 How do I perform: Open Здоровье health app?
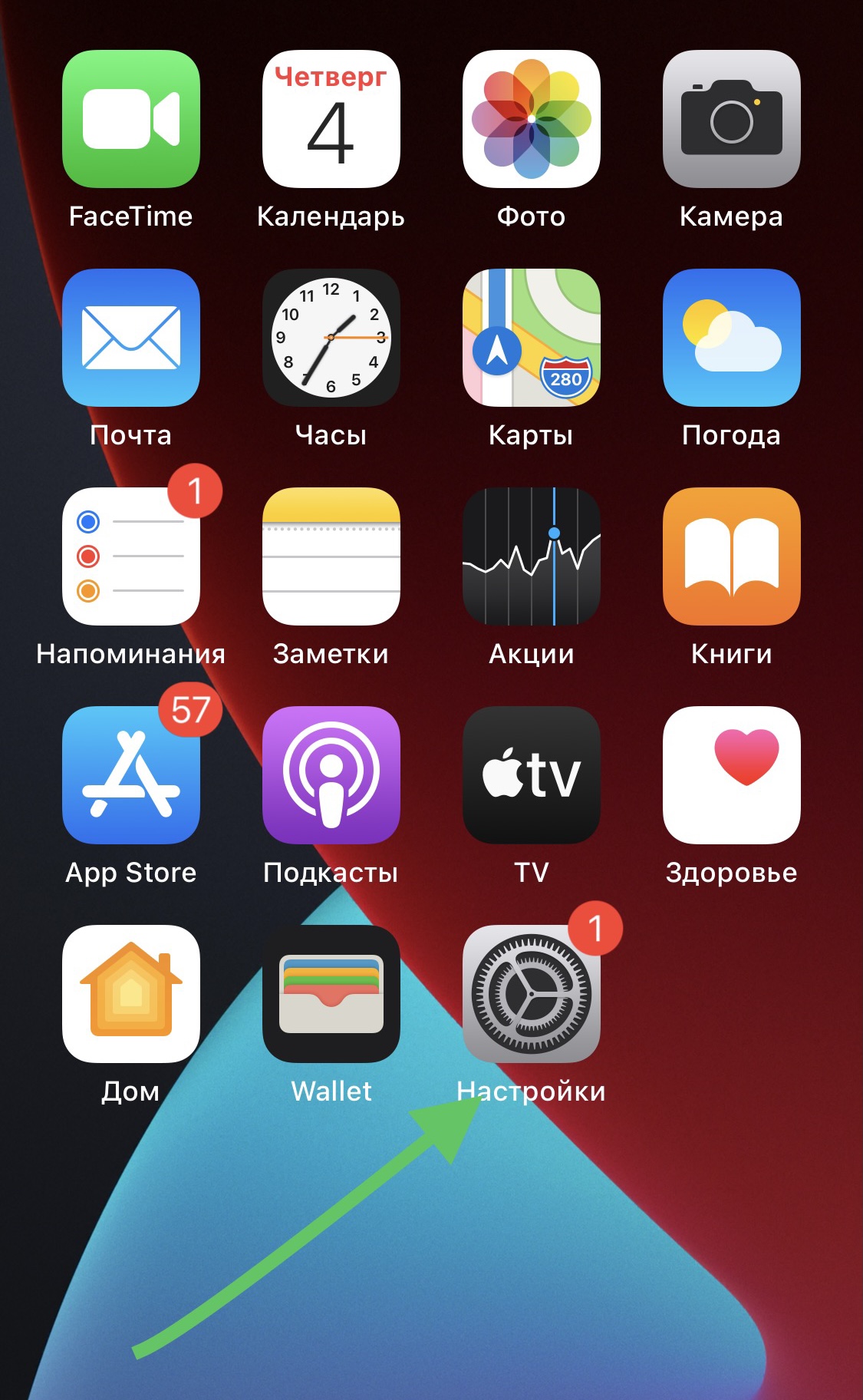[x=732, y=775]
